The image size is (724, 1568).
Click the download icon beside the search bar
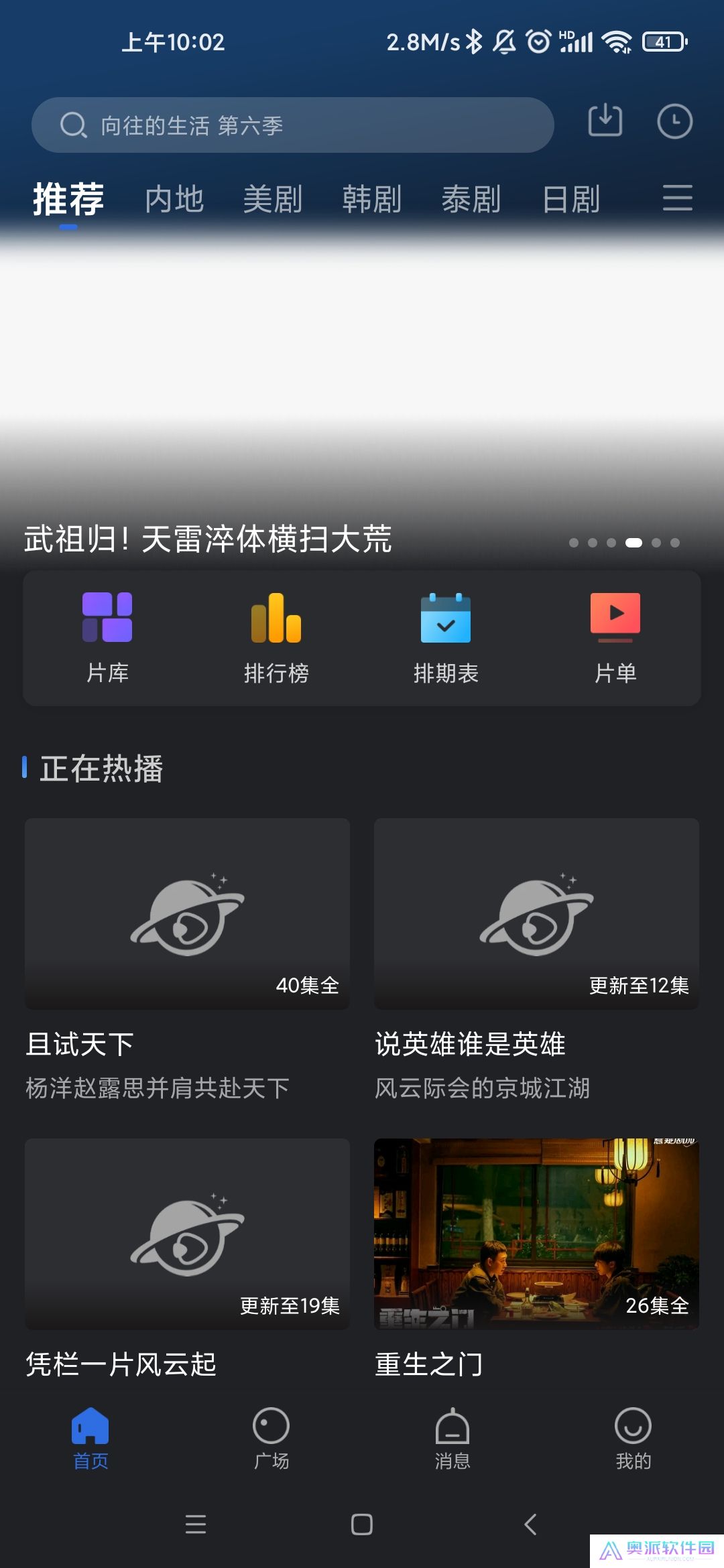coord(604,122)
